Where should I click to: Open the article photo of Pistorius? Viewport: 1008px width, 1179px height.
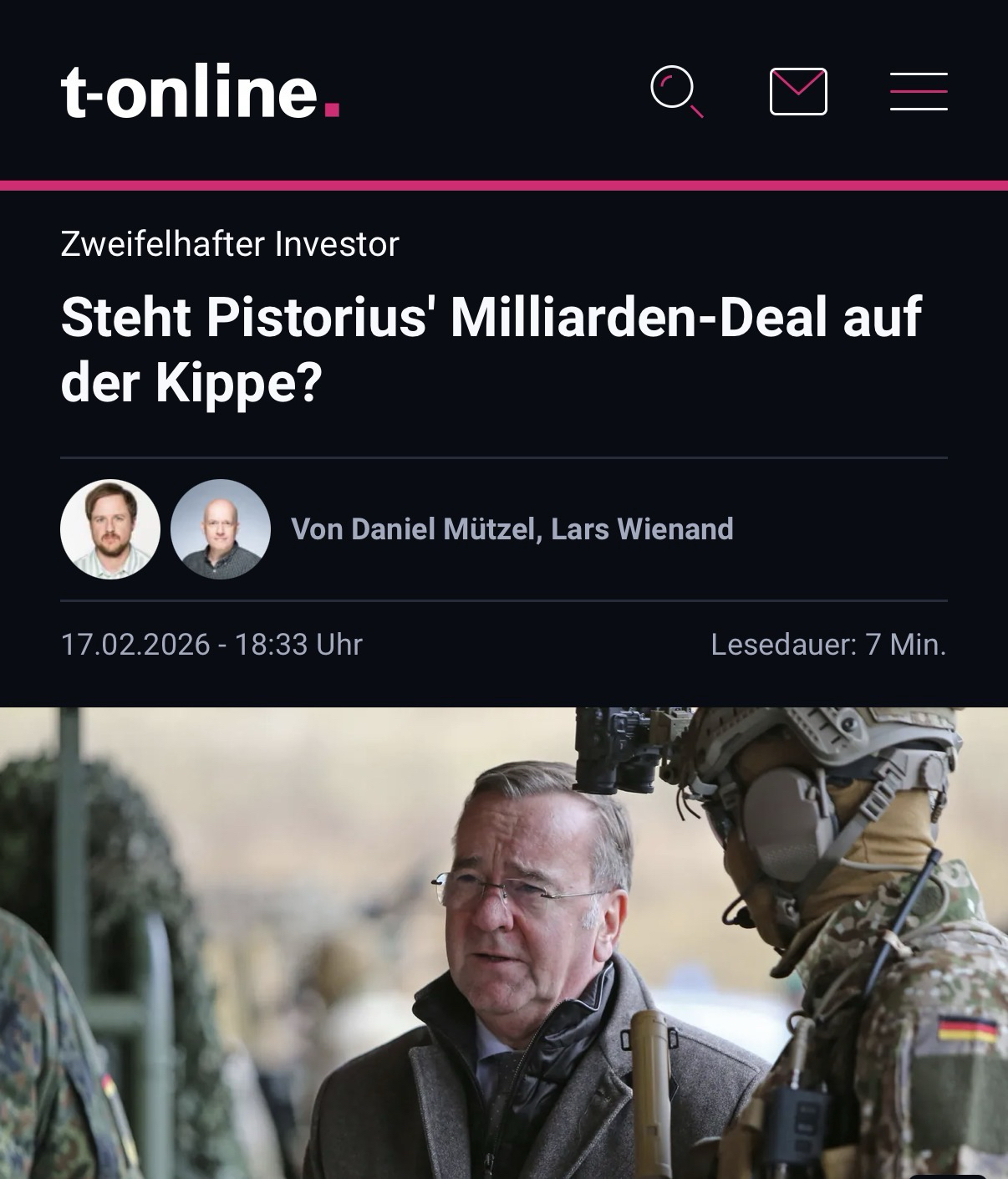click(504, 942)
